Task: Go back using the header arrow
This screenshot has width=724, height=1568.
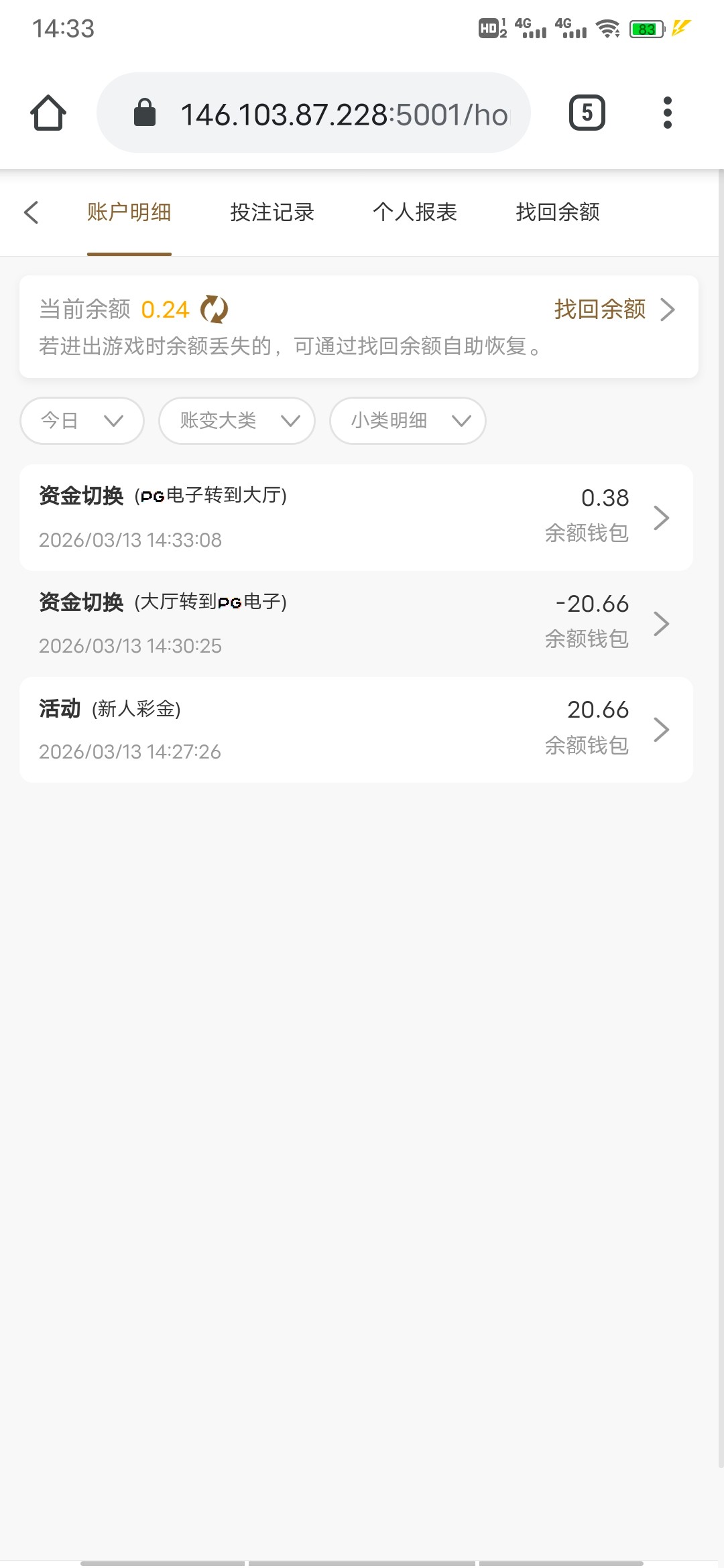Action: pyautogui.click(x=32, y=212)
